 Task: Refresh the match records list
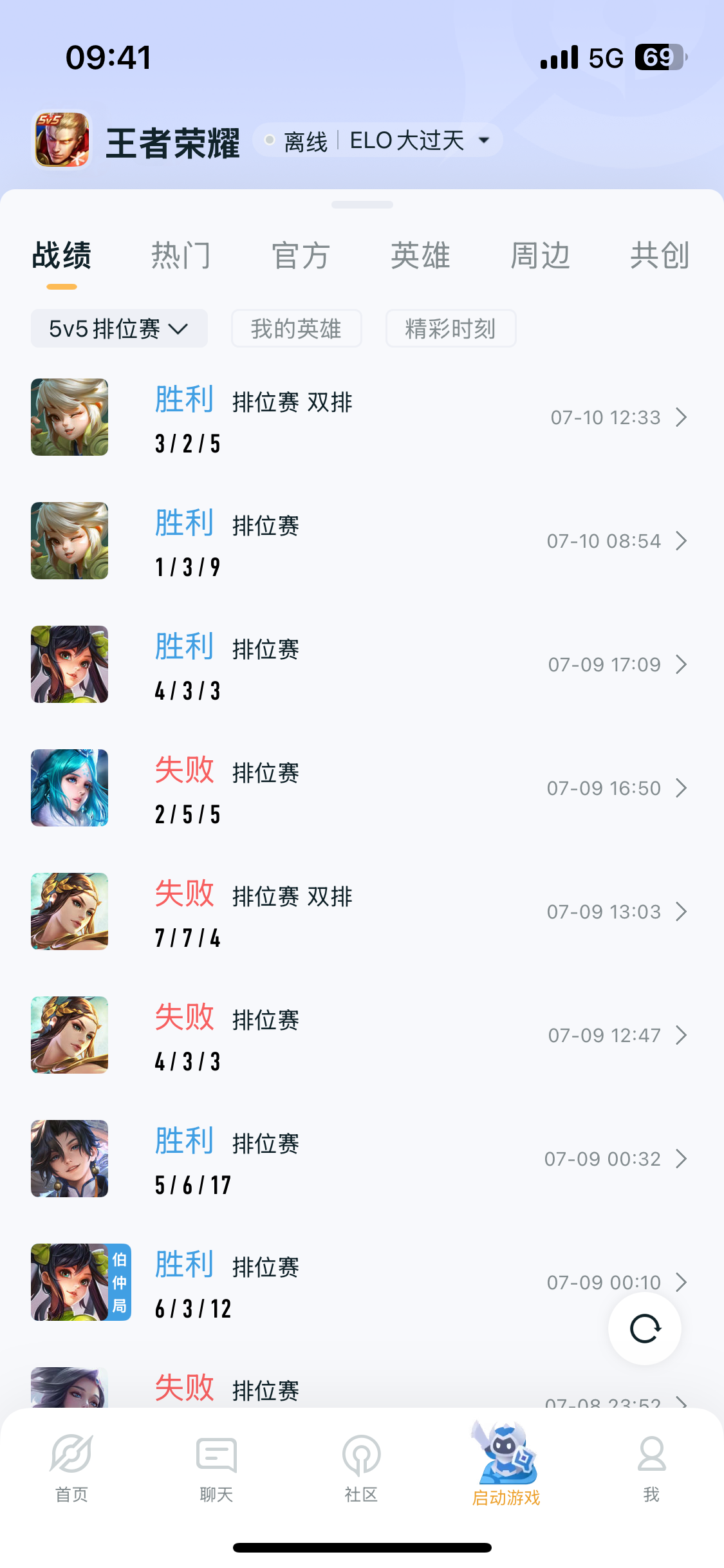coord(645,1329)
